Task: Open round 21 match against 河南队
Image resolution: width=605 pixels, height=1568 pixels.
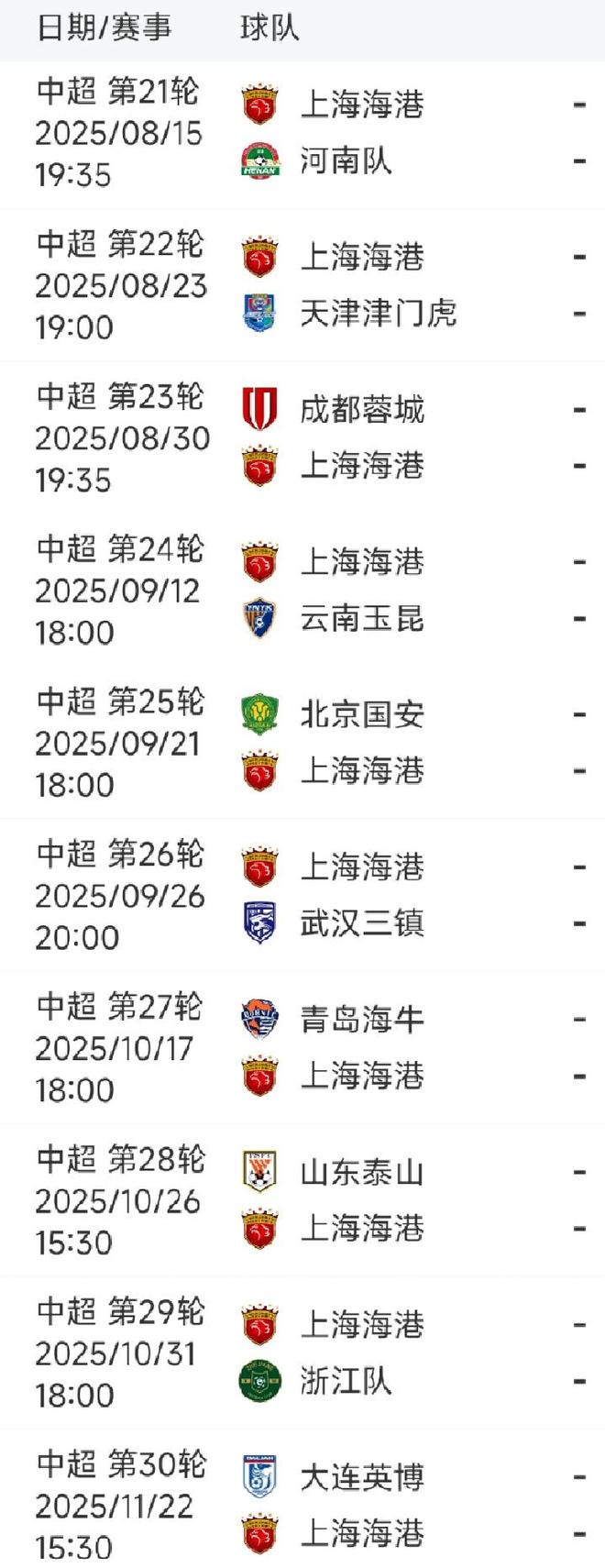Action: (346, 161)
